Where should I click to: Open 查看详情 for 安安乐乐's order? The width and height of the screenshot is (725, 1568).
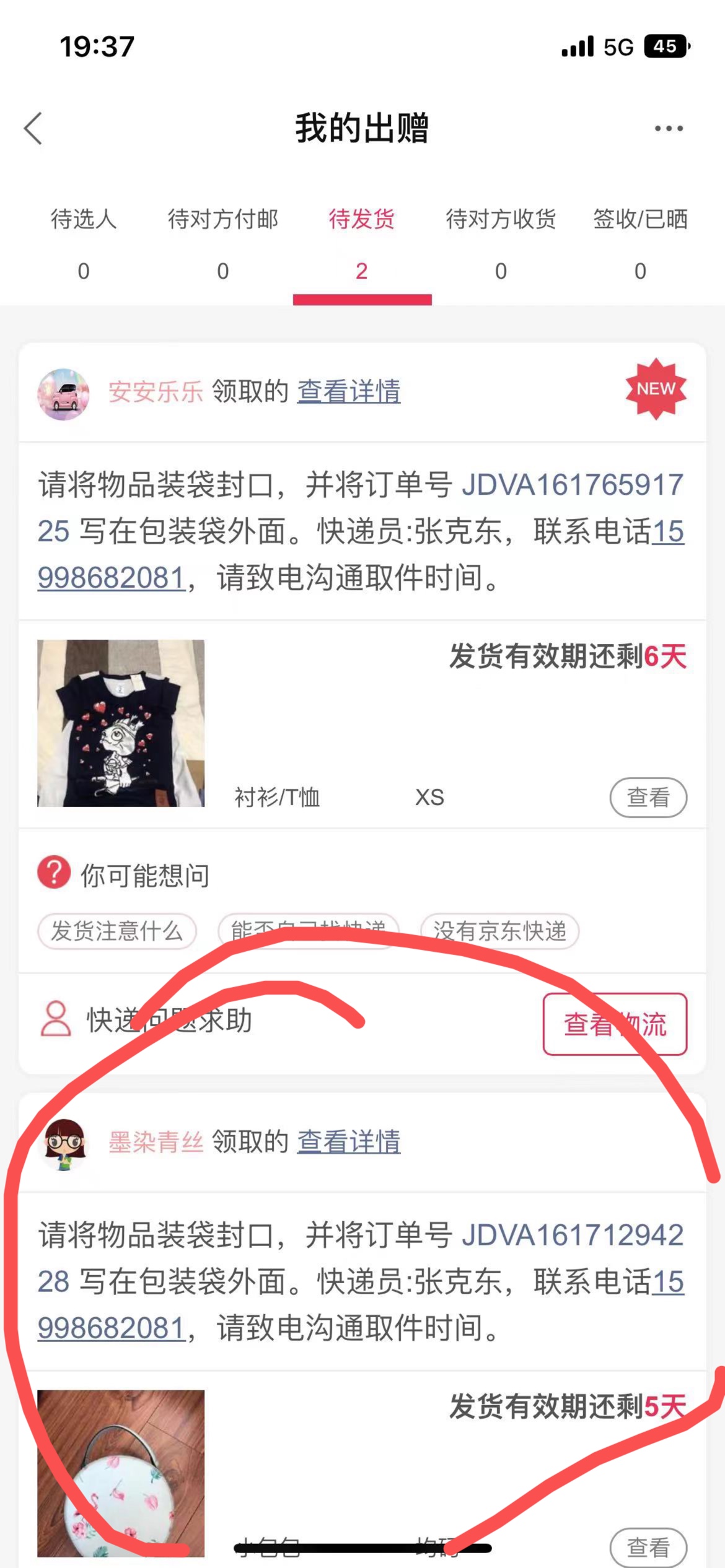coord(349,391)
